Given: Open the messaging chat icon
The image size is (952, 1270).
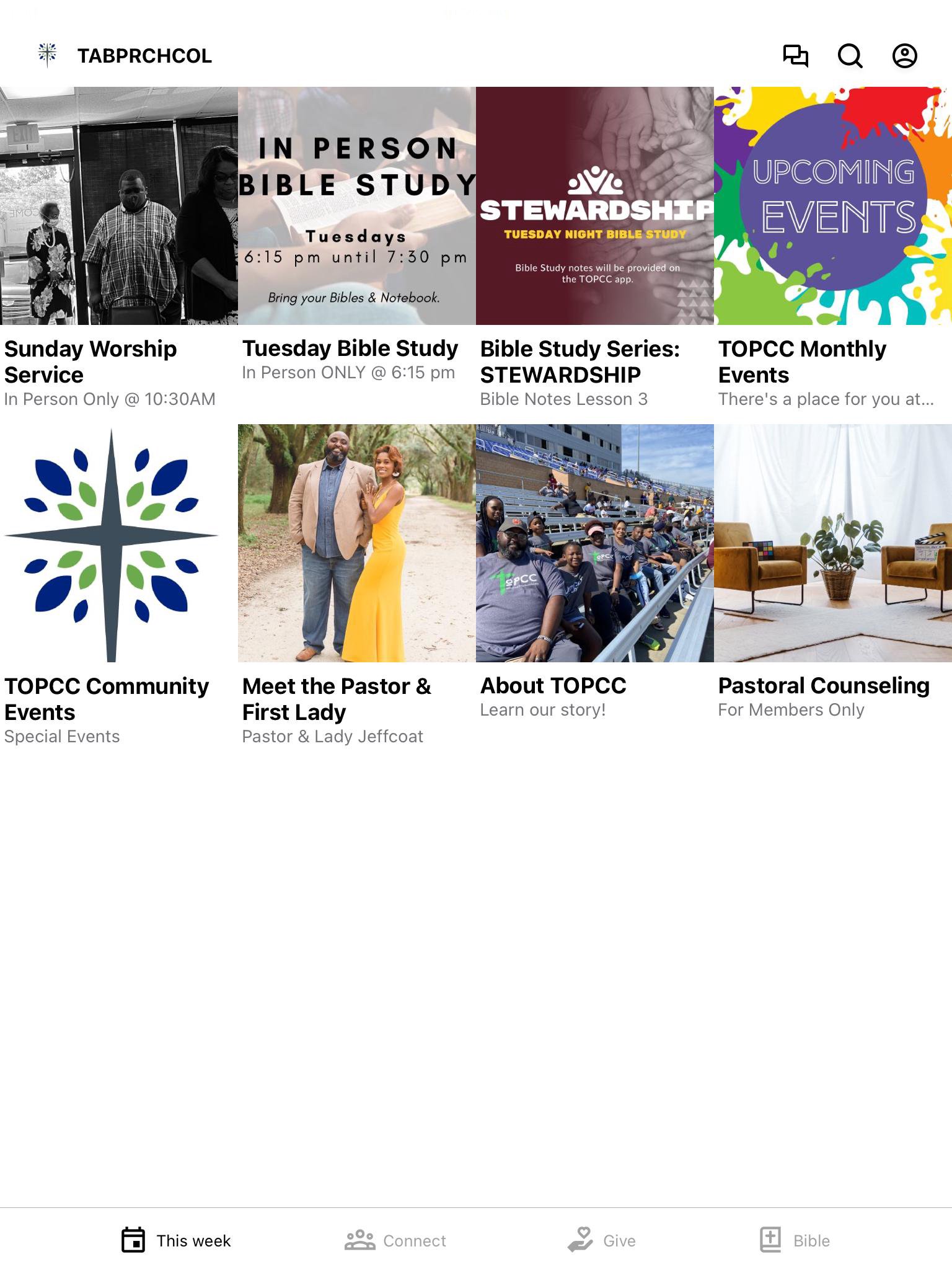Looking at the screenshot, I should pyautogui.click(x=796, y=56).
